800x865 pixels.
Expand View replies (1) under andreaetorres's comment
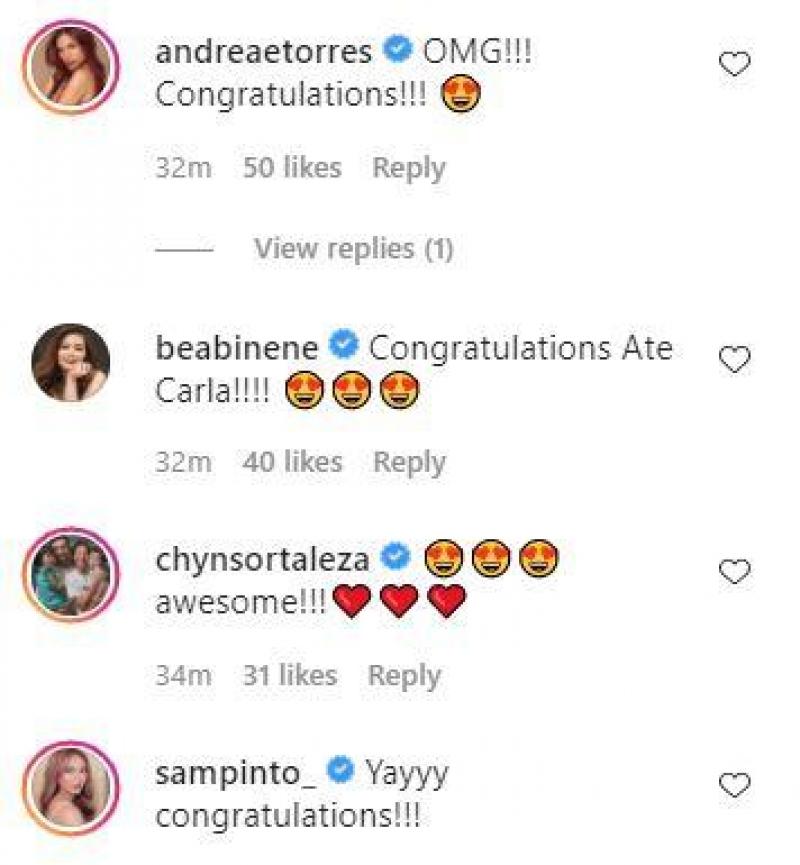[x=348, y=247]
